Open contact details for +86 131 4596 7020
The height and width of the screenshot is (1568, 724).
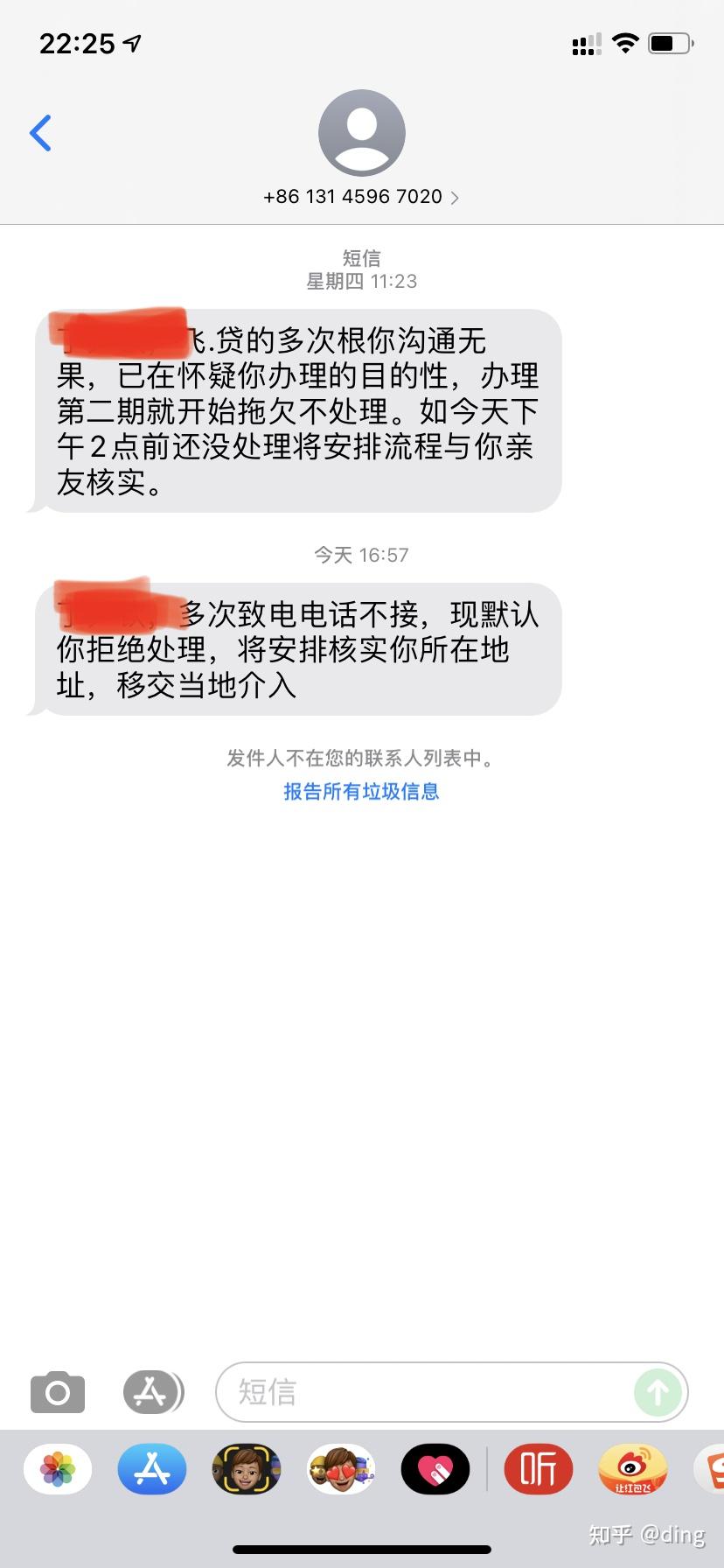pos(361,197)
